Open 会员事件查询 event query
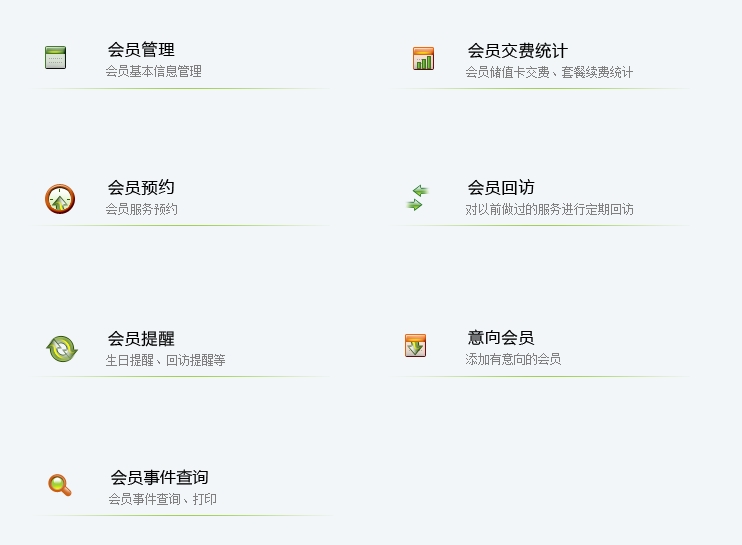This screenshot has height=545, width=742. pyautogui.click(x=159, y=478)
